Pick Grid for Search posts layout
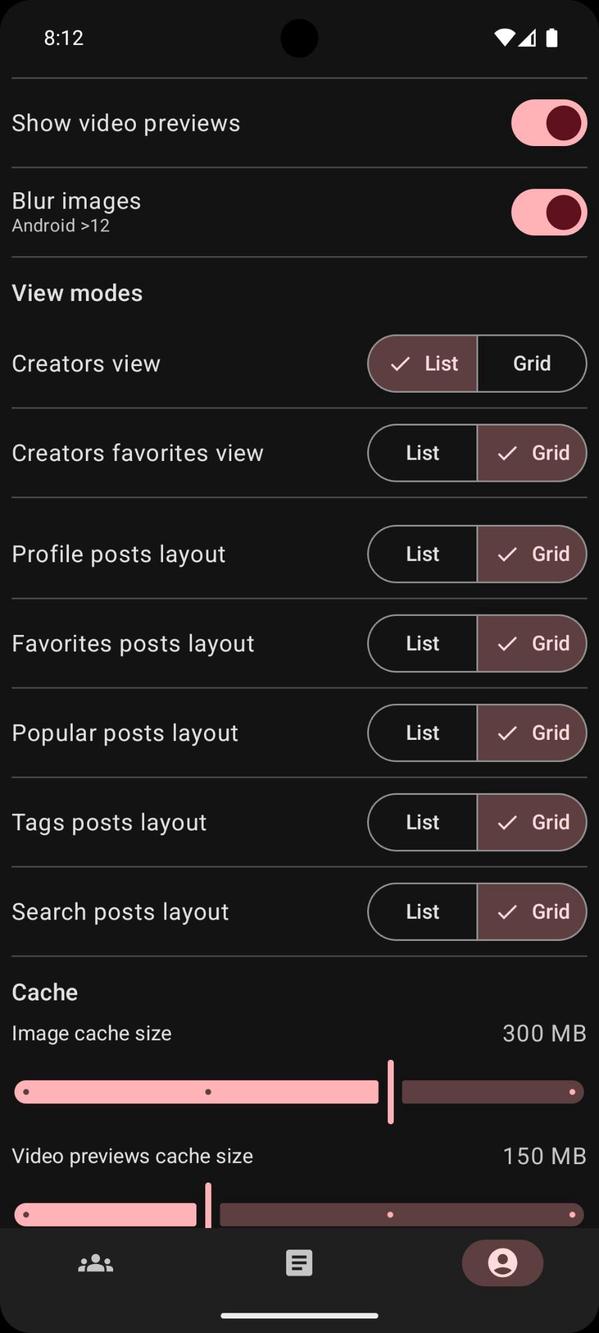599x1333 pixels. [x=532, y=912]
